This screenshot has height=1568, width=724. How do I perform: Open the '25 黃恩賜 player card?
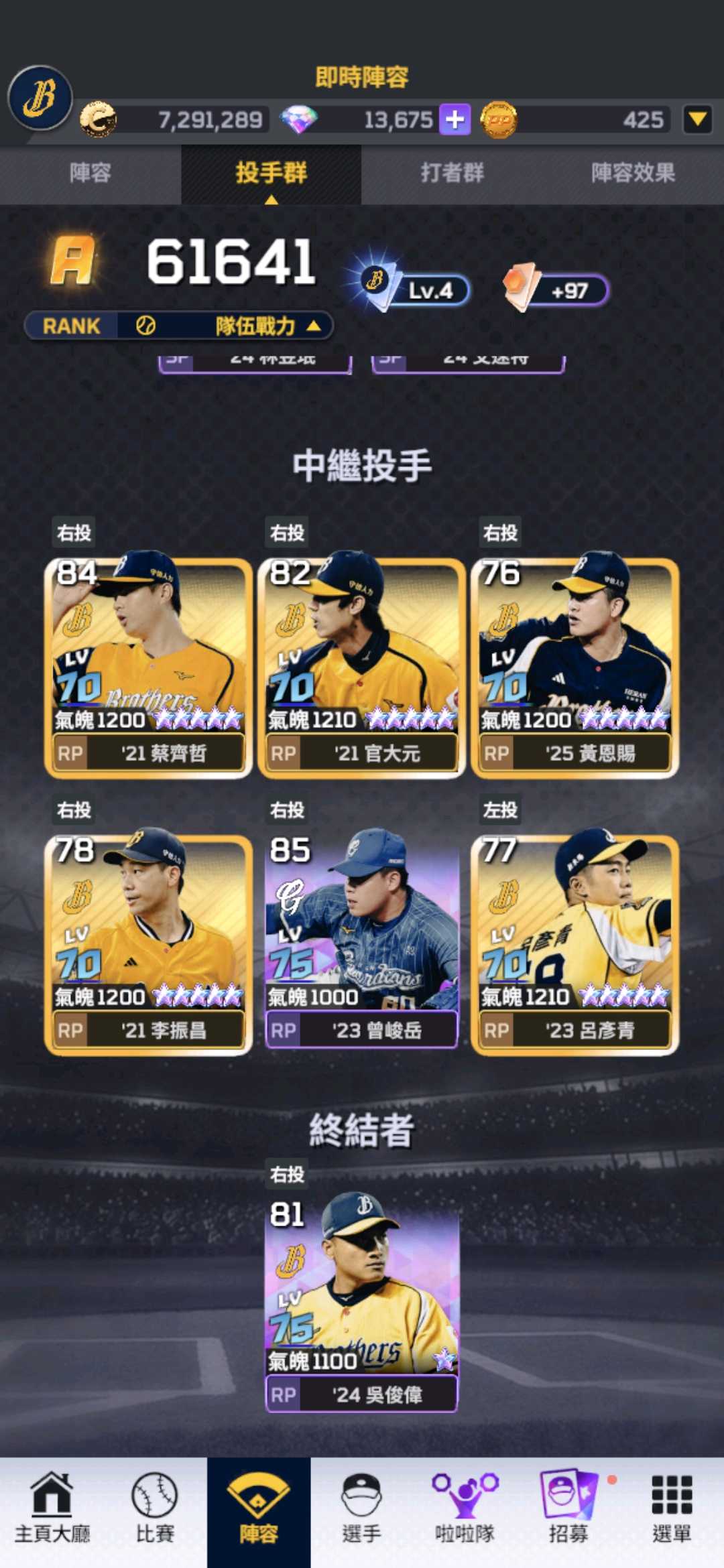tap(575, 668)
